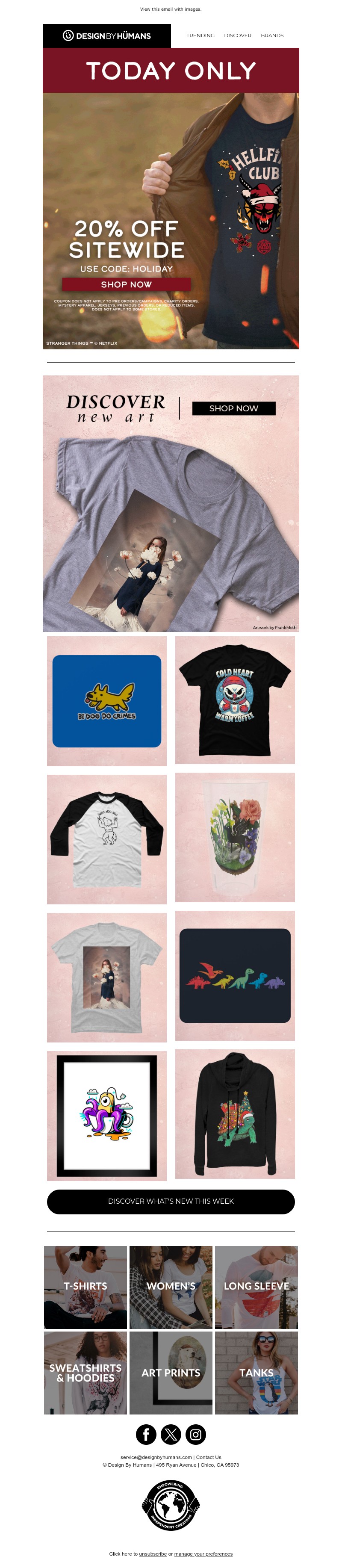Open the Christmas turtle hoodie product
342x1568 pixels.
235,1114
